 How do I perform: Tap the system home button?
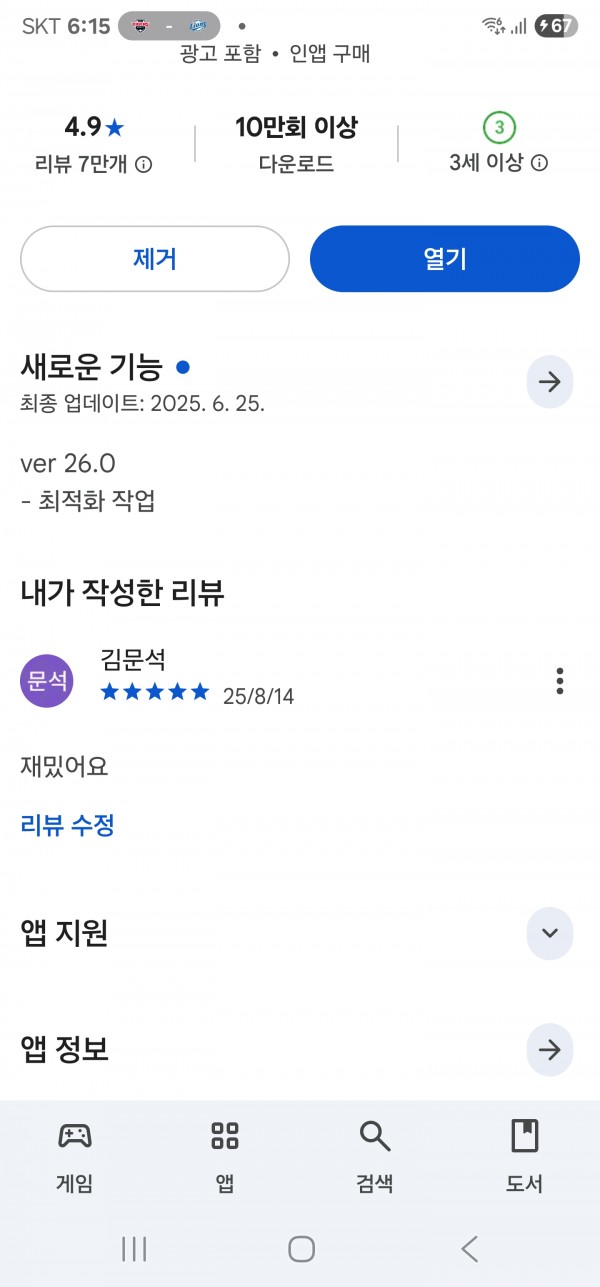pyautogui.click(x=301, y=1248)
